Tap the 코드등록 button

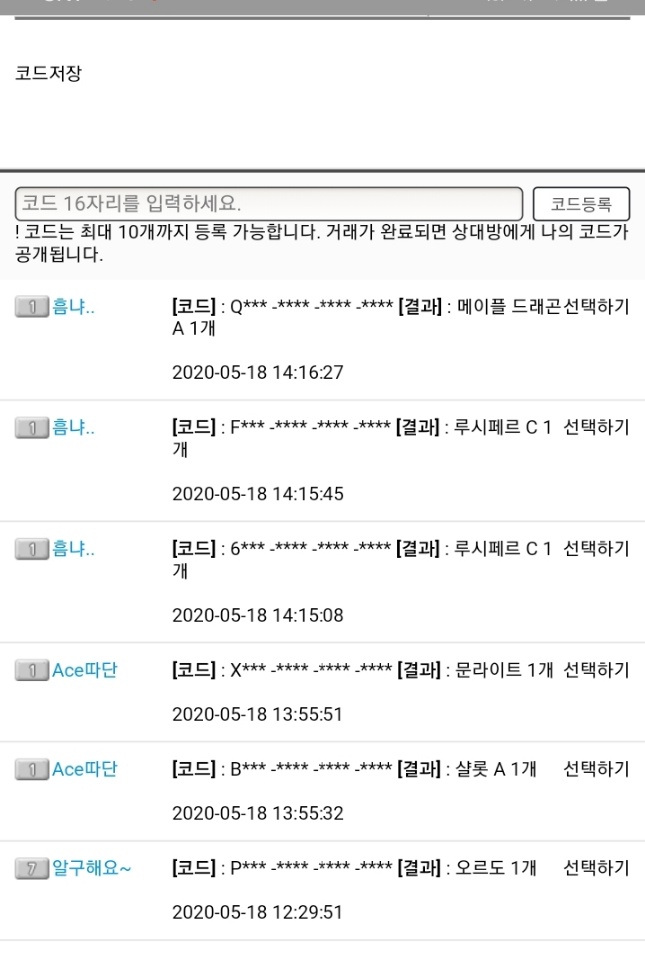click(581, 203)
